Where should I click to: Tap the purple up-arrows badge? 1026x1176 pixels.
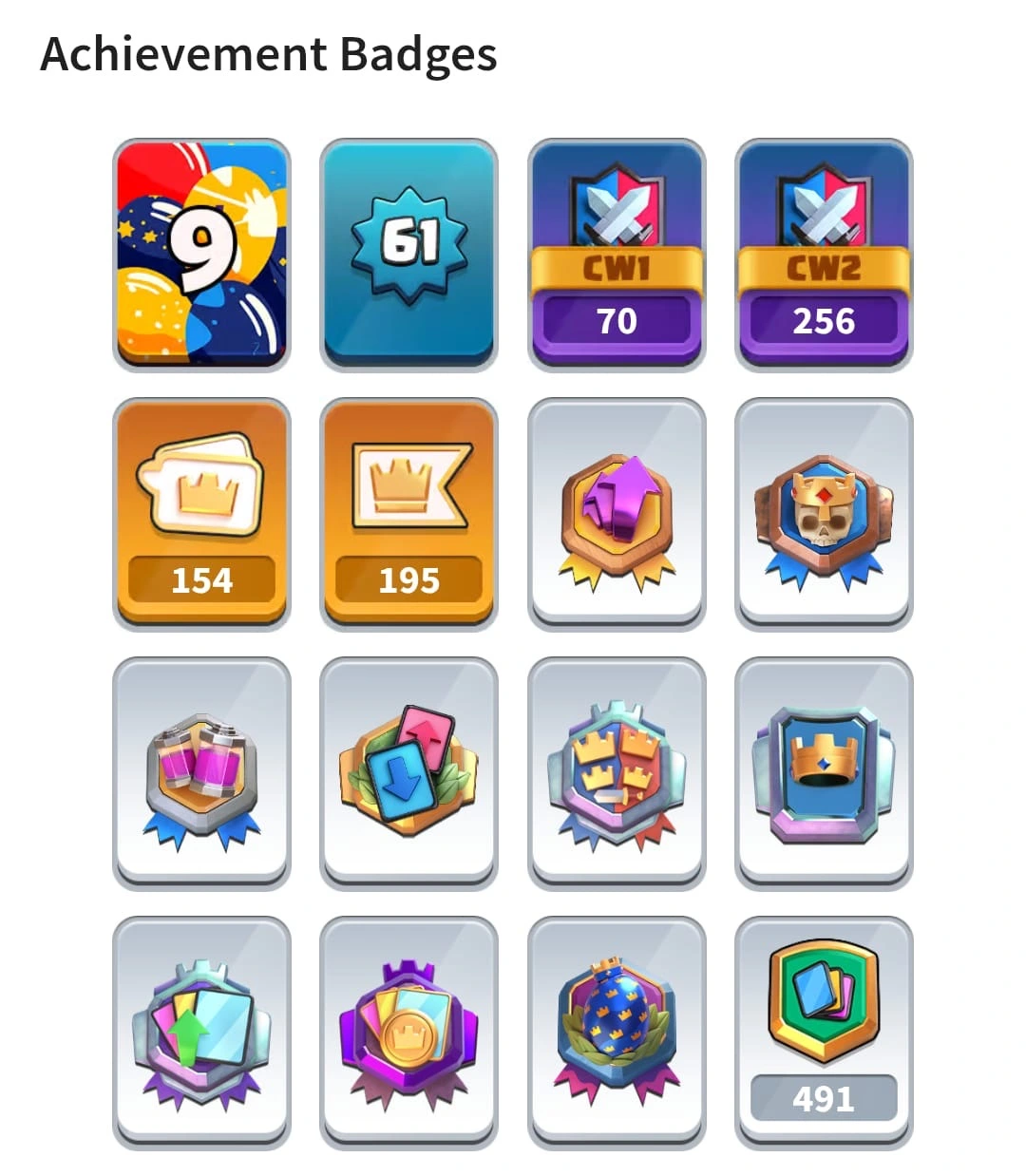pos(617,513)
